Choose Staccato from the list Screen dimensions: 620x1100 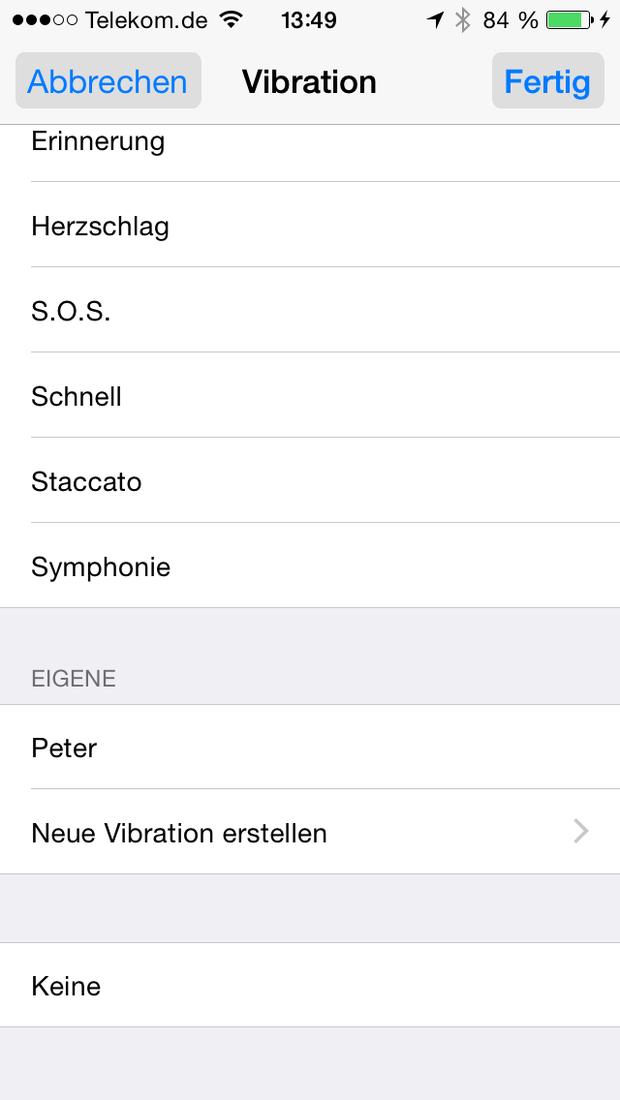(310, 480)
